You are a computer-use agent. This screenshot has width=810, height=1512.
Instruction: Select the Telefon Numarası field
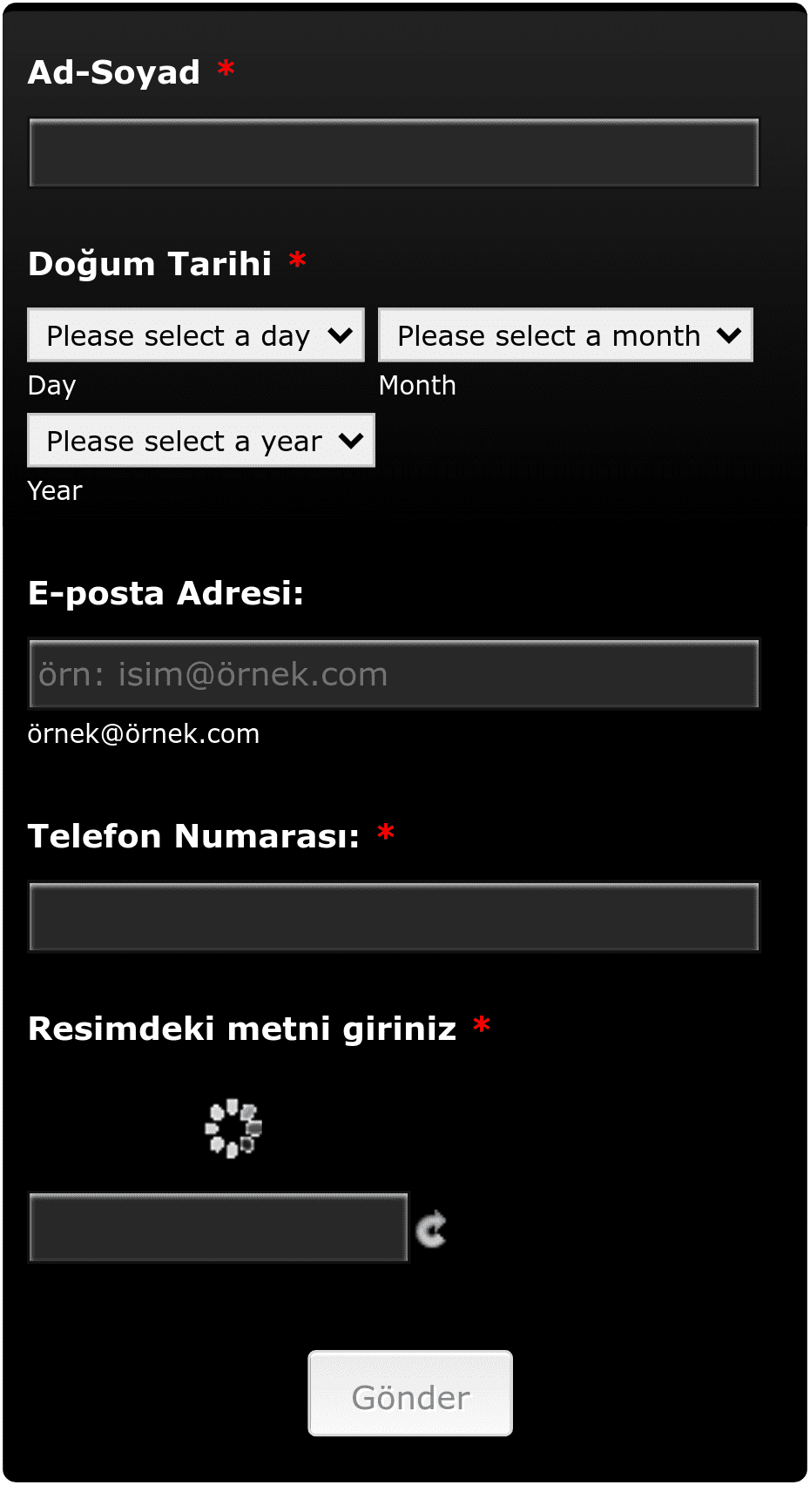[x=394, y=917]
